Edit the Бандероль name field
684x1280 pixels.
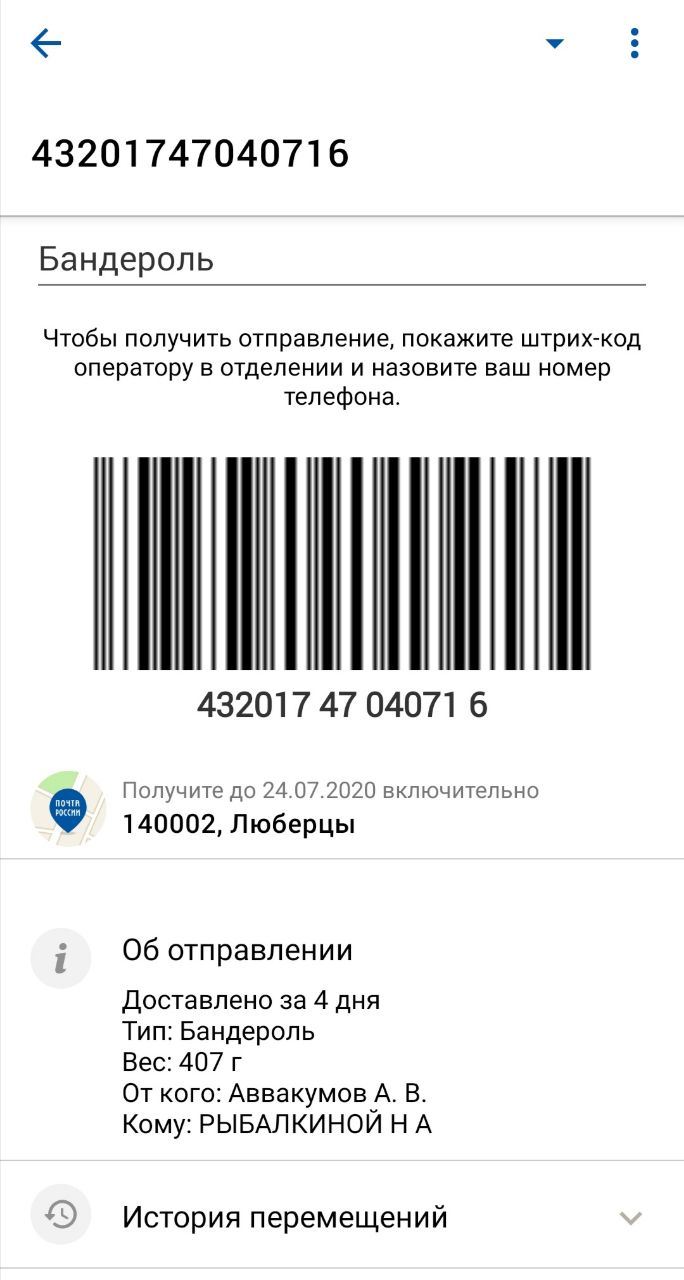pos(340,260)
